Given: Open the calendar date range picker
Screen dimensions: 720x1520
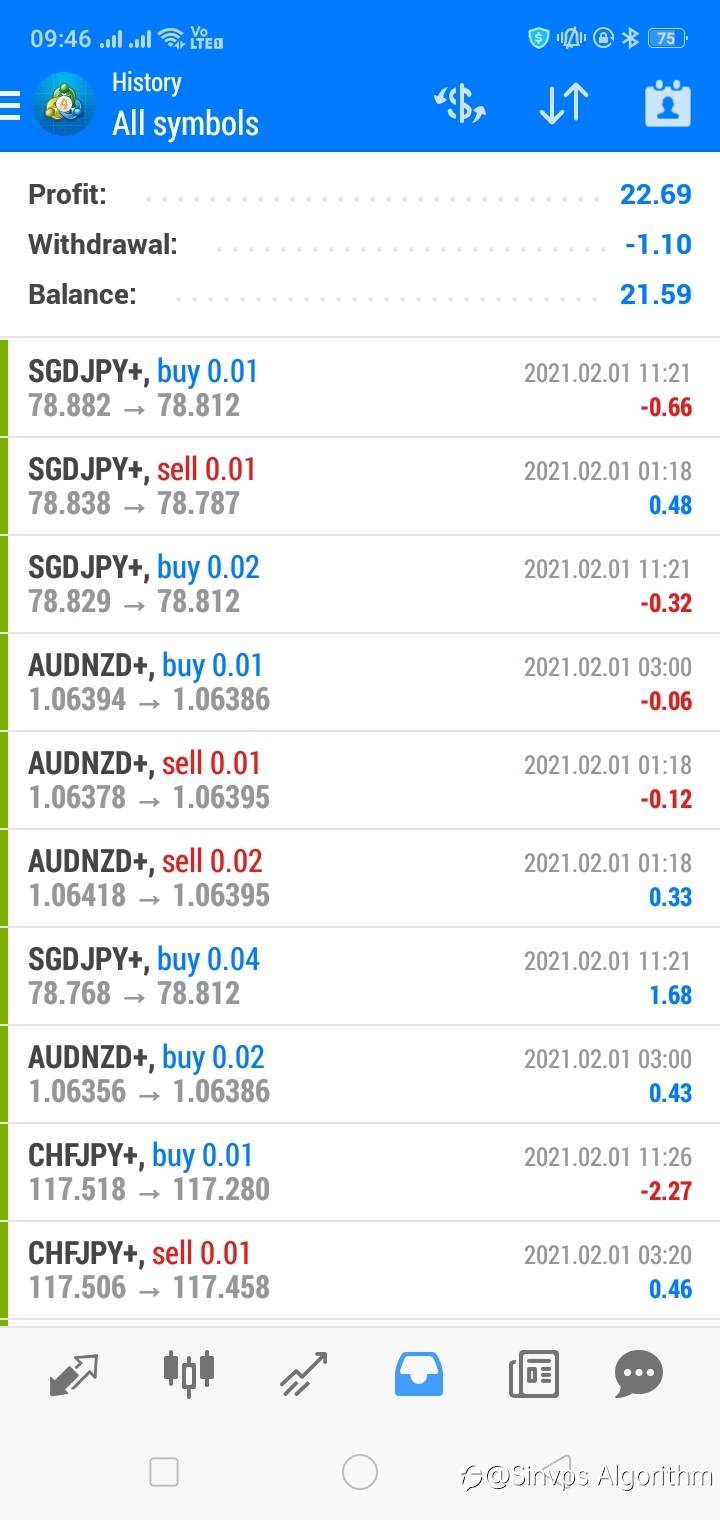Looking at the screenshot, I should [668, 104].
